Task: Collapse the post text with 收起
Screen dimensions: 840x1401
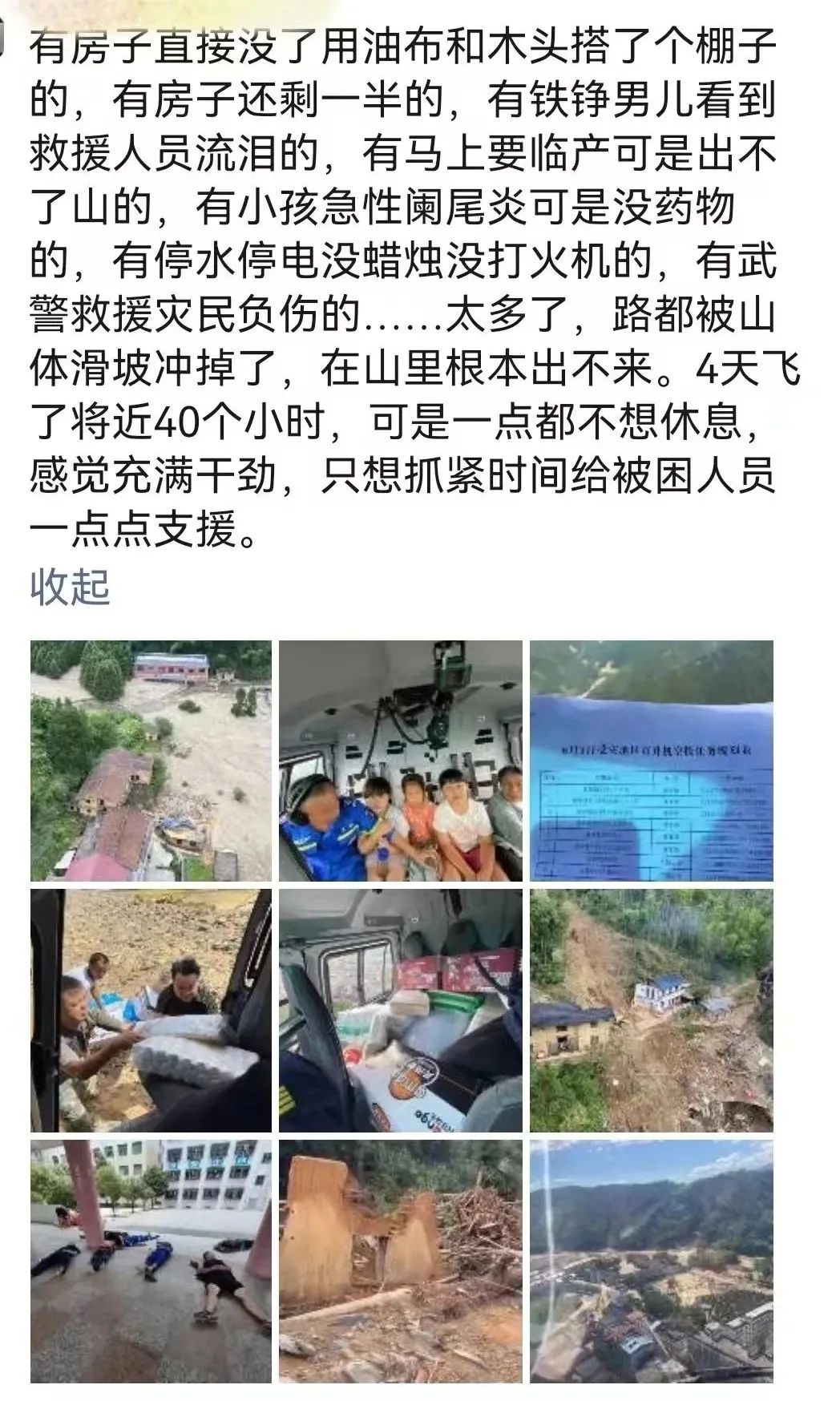Action: [x=70, y=587]
